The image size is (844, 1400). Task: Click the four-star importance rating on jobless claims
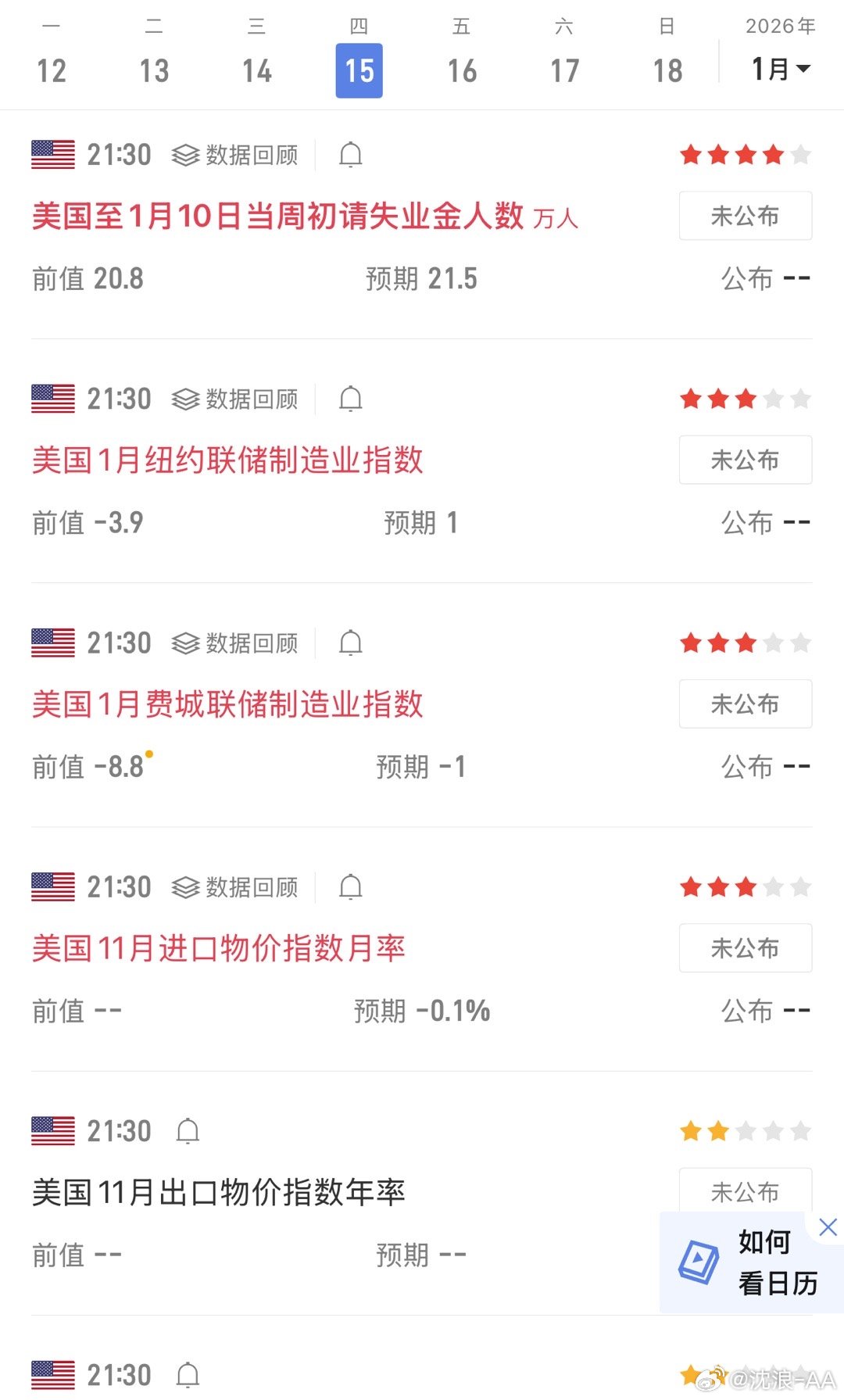[x=745, y=154]
